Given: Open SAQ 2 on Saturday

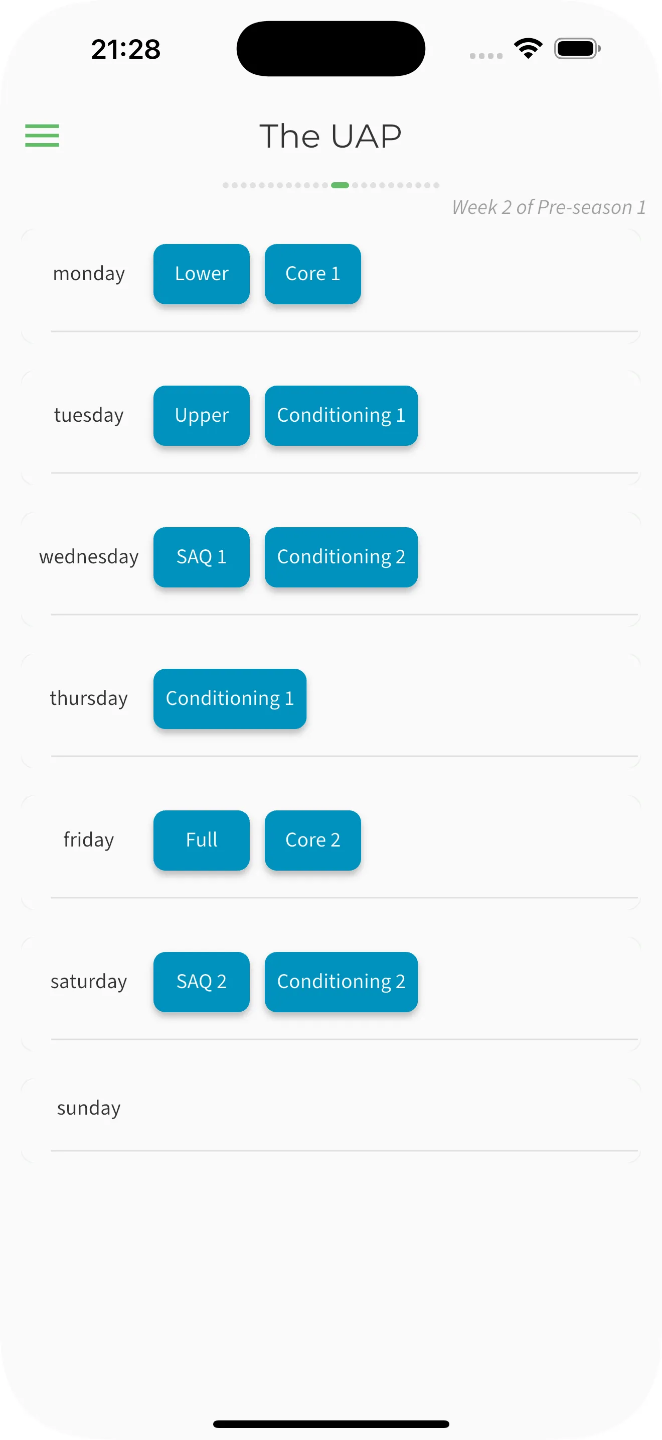Looking at the screenshot, I should point(201,982).
